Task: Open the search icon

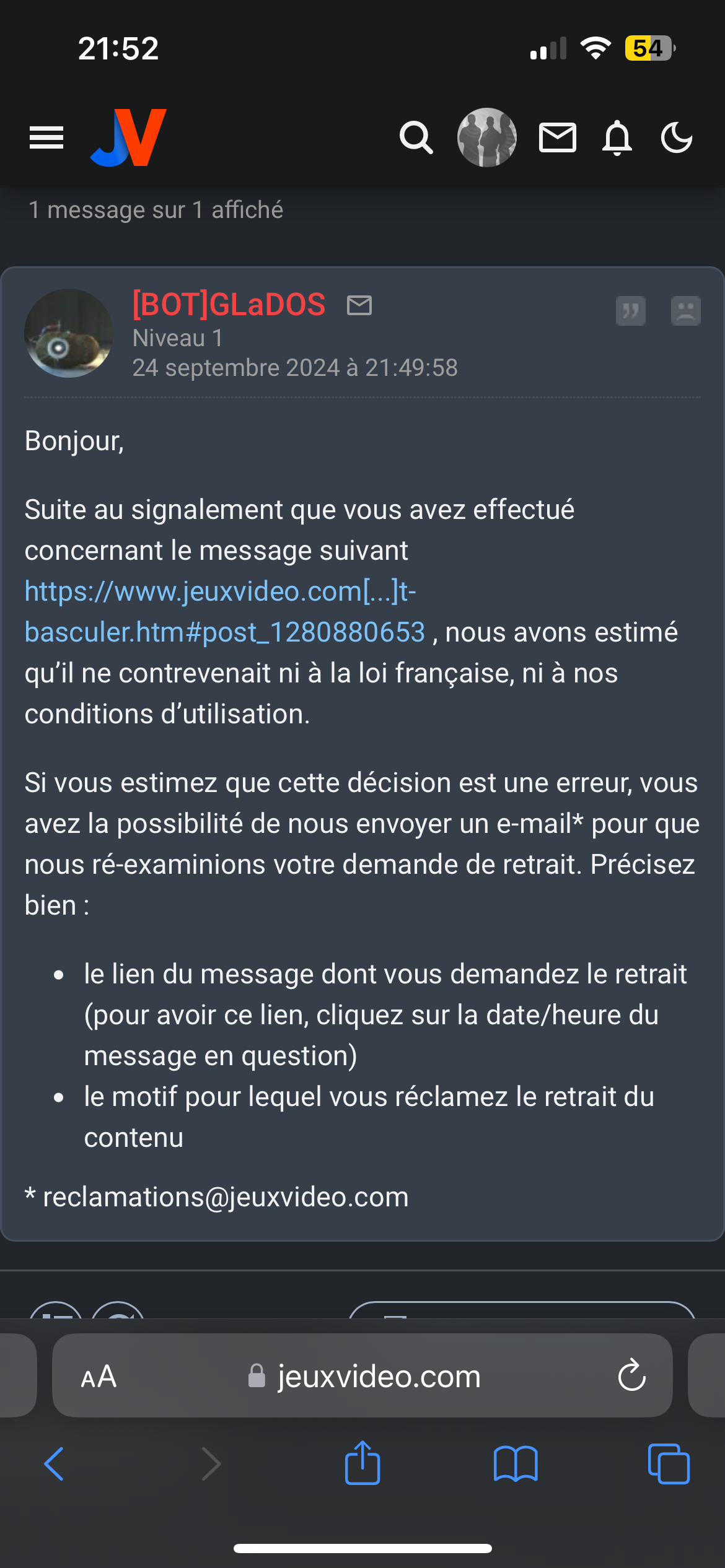Action: pyautogui.click(x=416, y=137)
